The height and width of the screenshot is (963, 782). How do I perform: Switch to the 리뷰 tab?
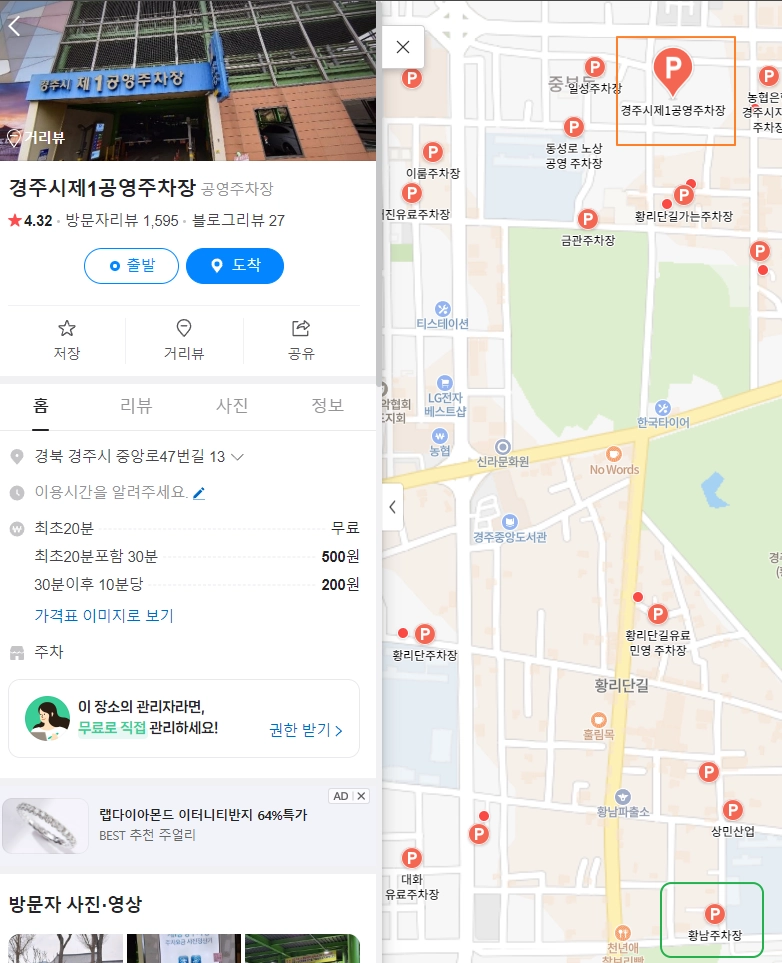tap(136, 405)
